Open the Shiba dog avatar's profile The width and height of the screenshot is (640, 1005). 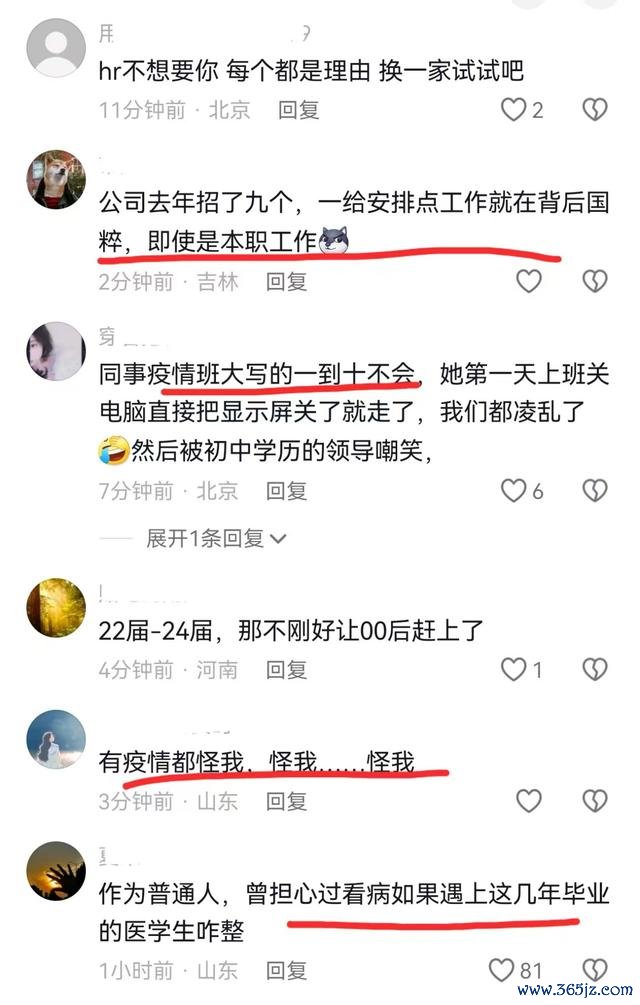click(56, 180)
